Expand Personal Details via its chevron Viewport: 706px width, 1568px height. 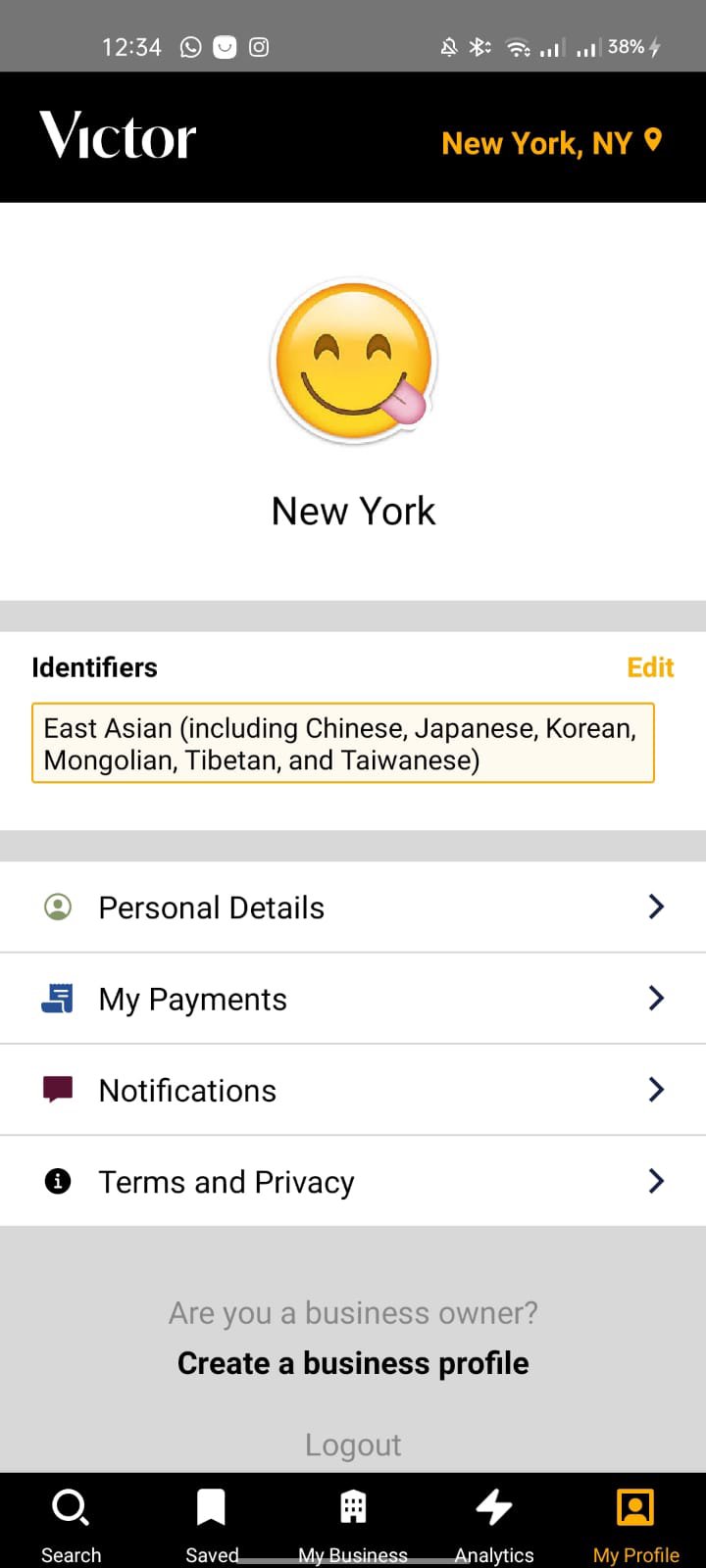click(655, 906)
